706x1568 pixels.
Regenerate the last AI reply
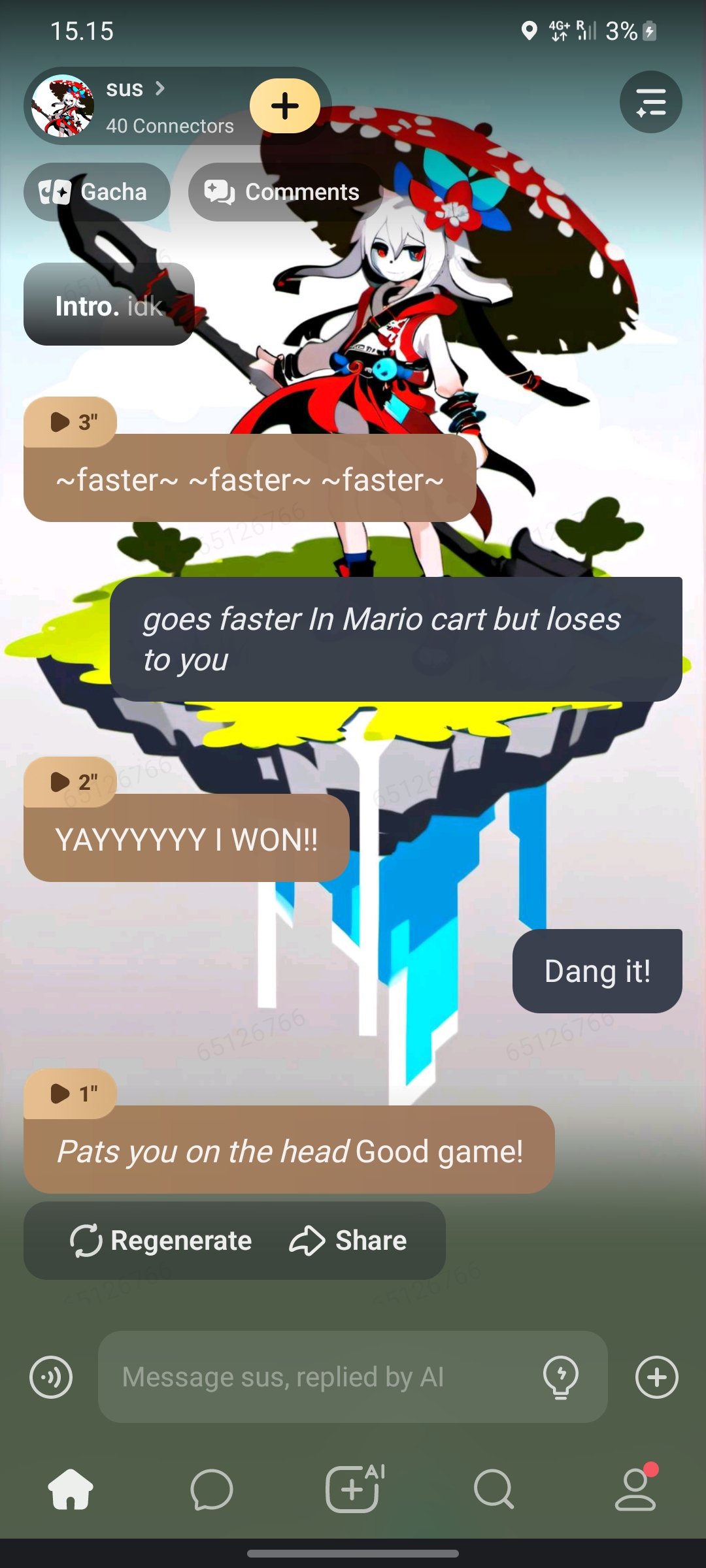click(161, 1241)
